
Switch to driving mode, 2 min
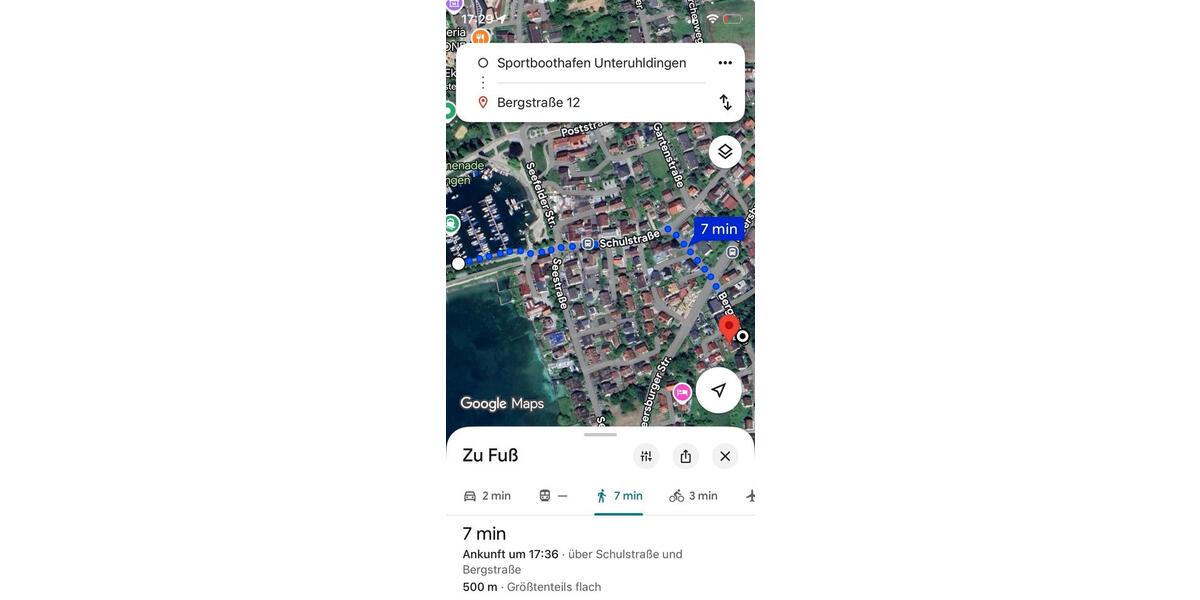pyautogui.click(x=487, y=496)
